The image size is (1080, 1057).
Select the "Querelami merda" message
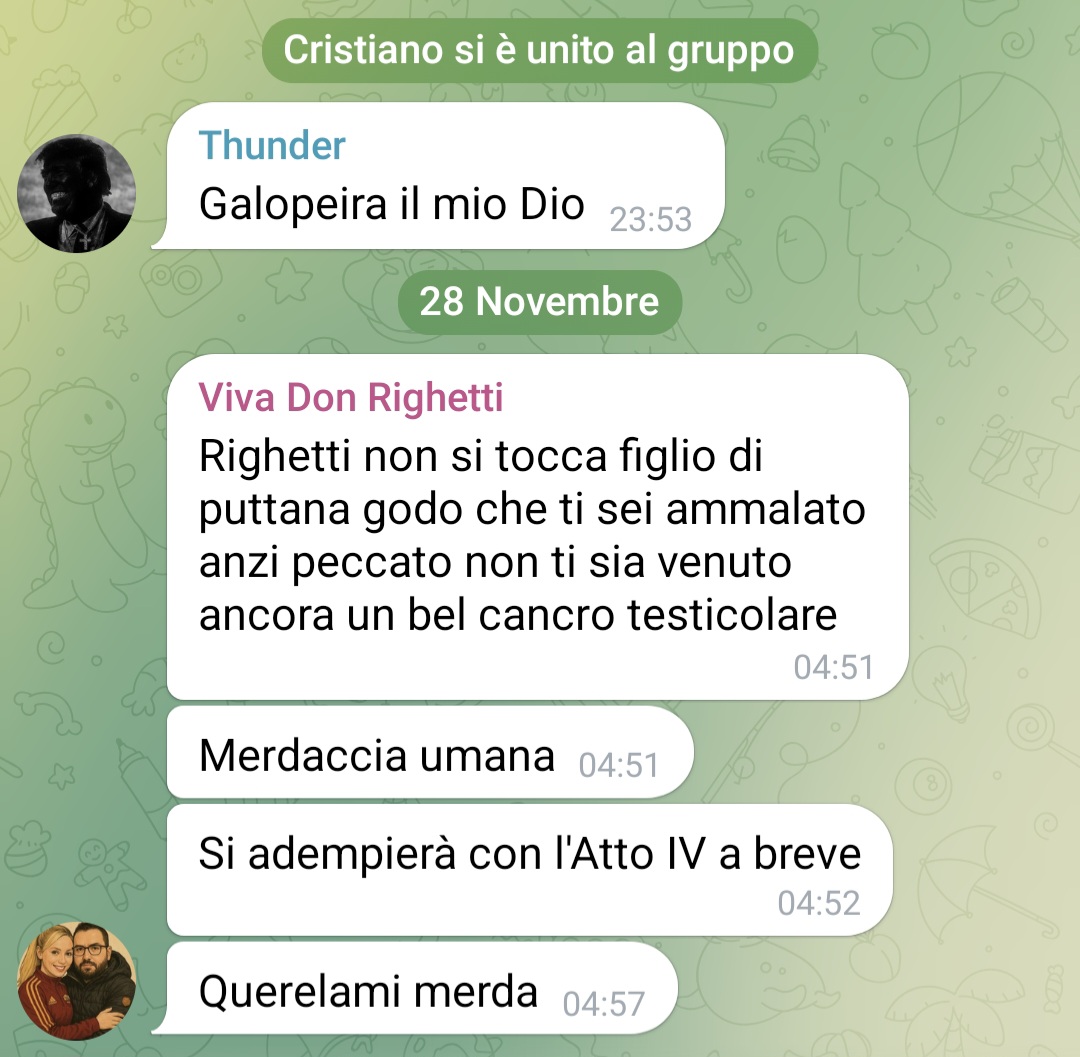[368, 992]
